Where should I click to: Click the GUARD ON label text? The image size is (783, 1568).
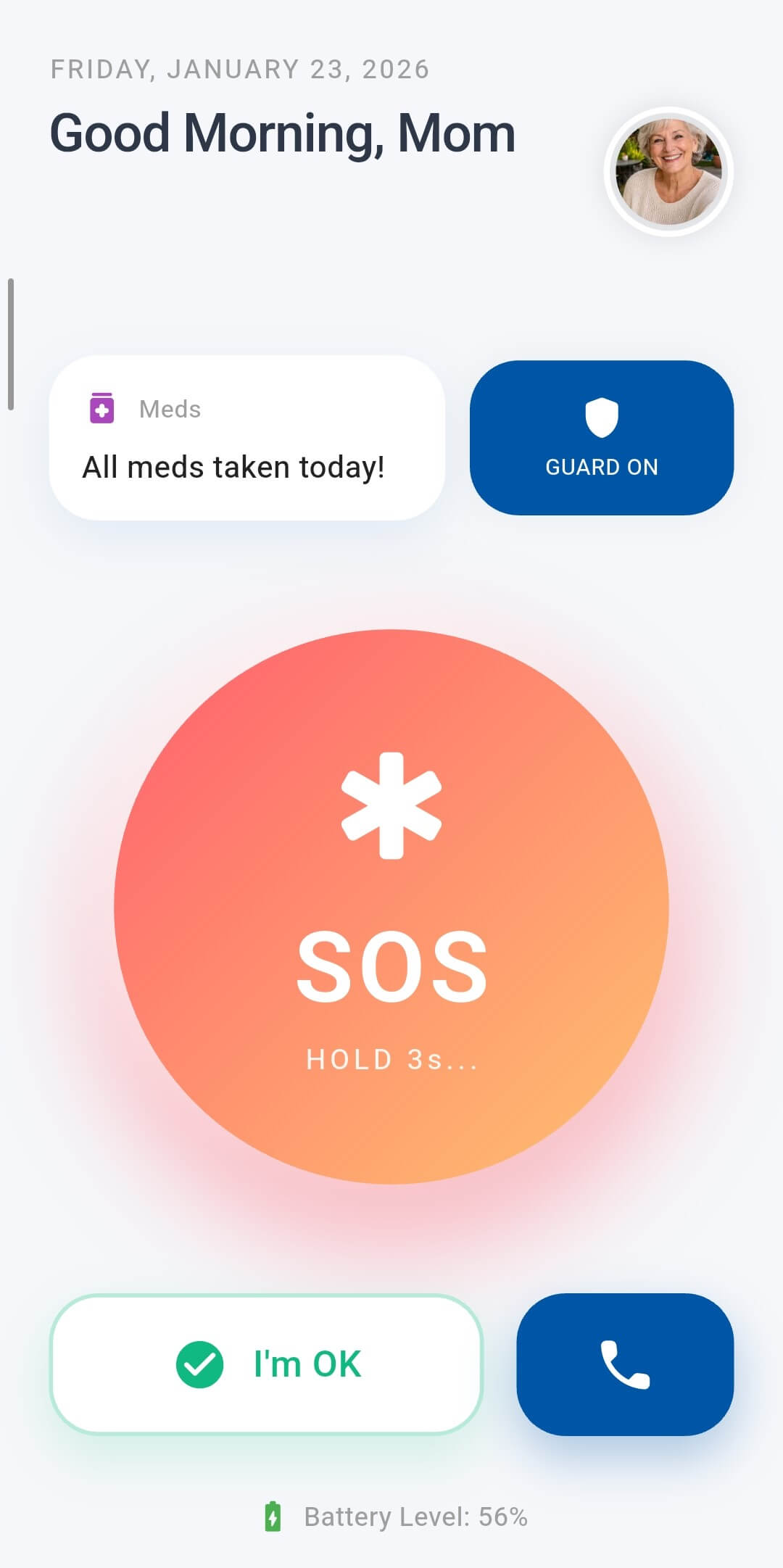pos(602,468)
